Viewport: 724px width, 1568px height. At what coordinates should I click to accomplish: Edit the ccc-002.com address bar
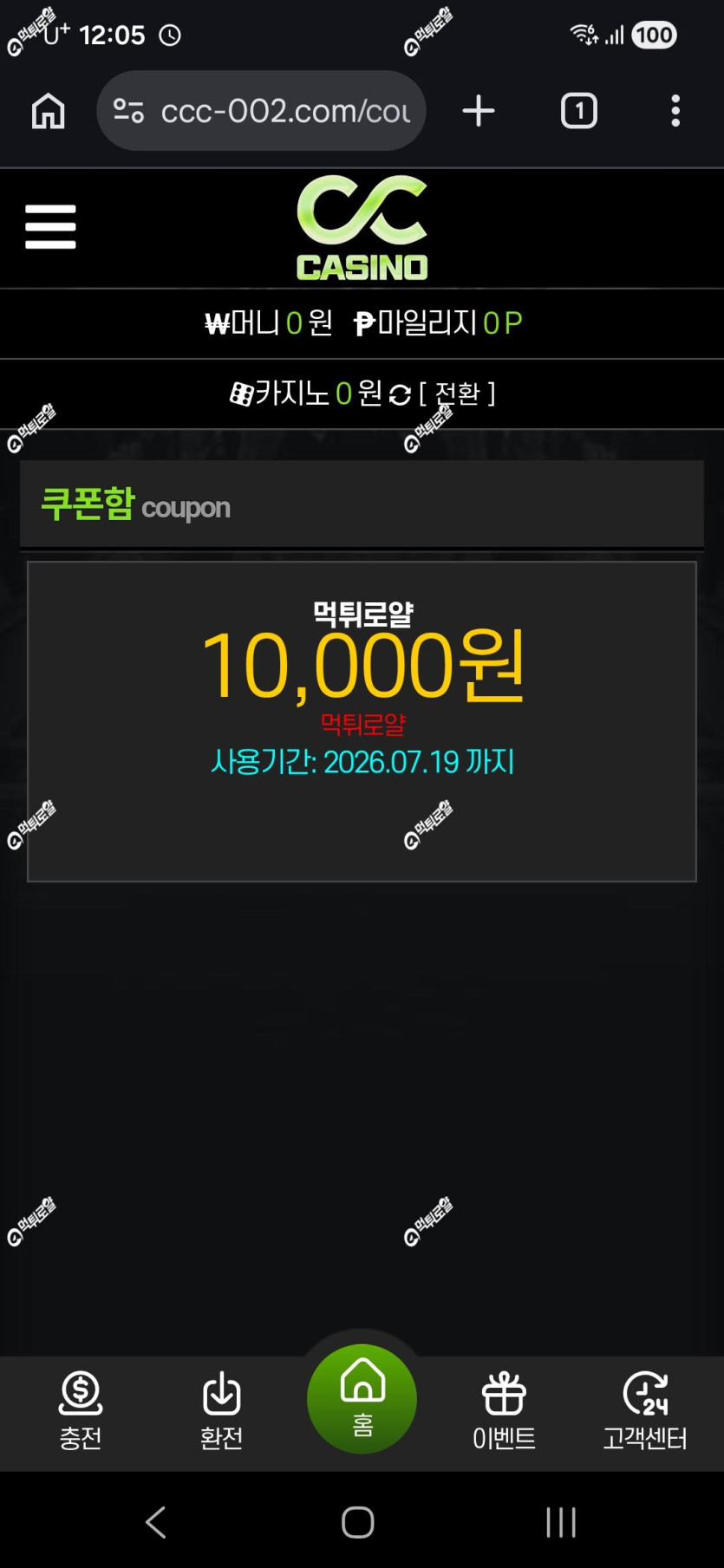[261, 111]
